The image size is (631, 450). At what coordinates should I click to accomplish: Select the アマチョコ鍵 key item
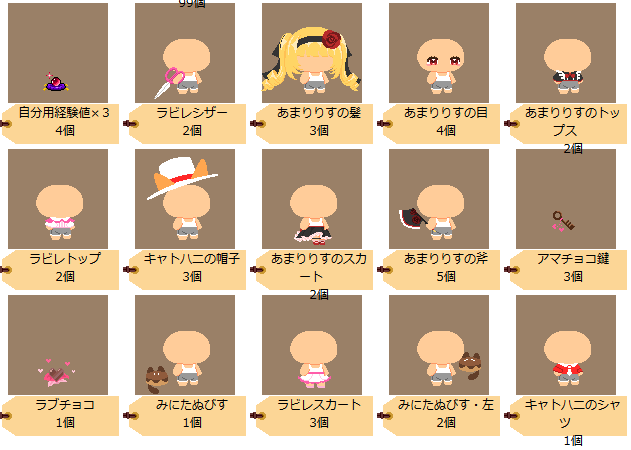(565, 198)
